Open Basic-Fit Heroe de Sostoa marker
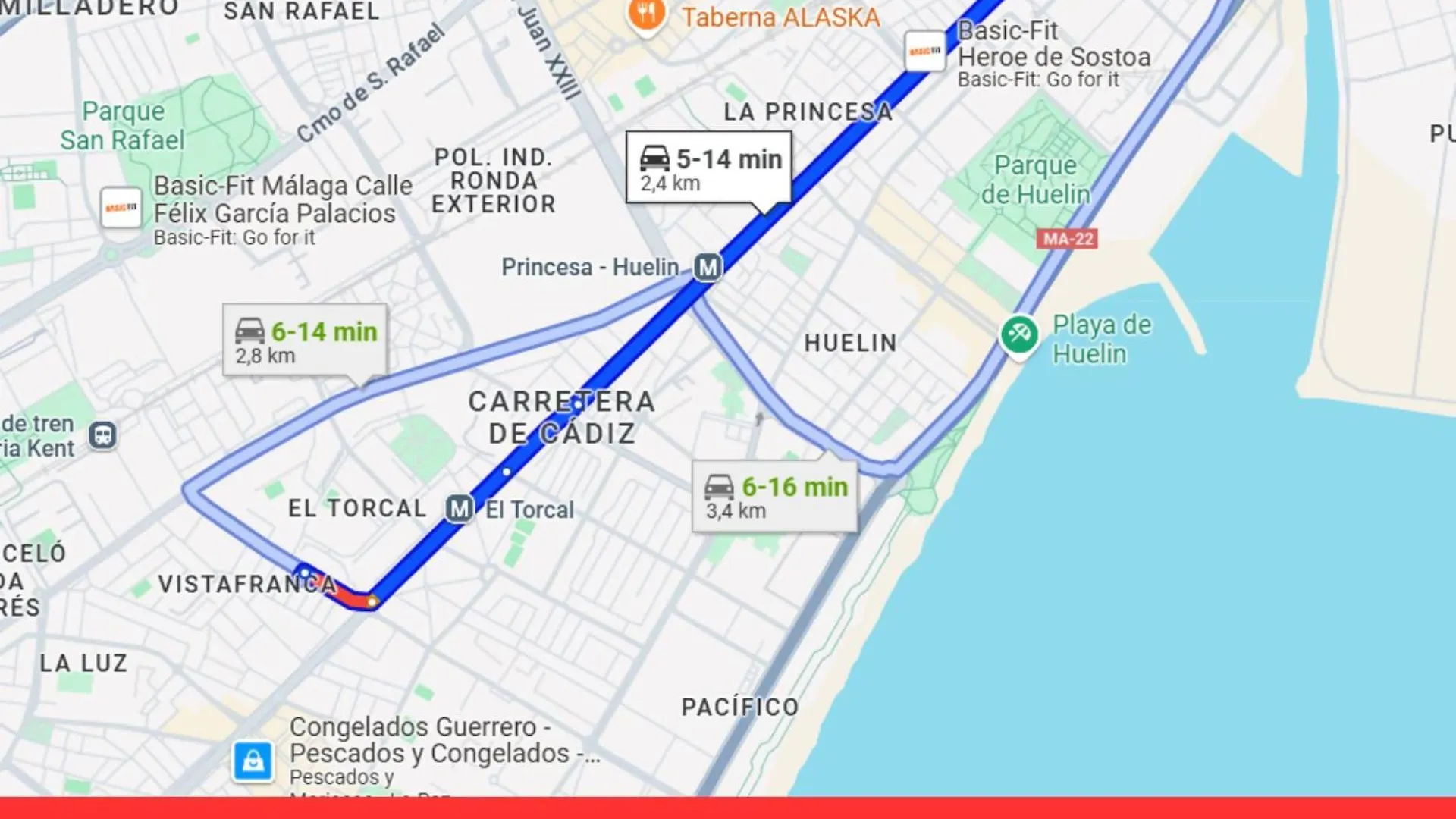The image size is (1456, 819). pos(925,52)
